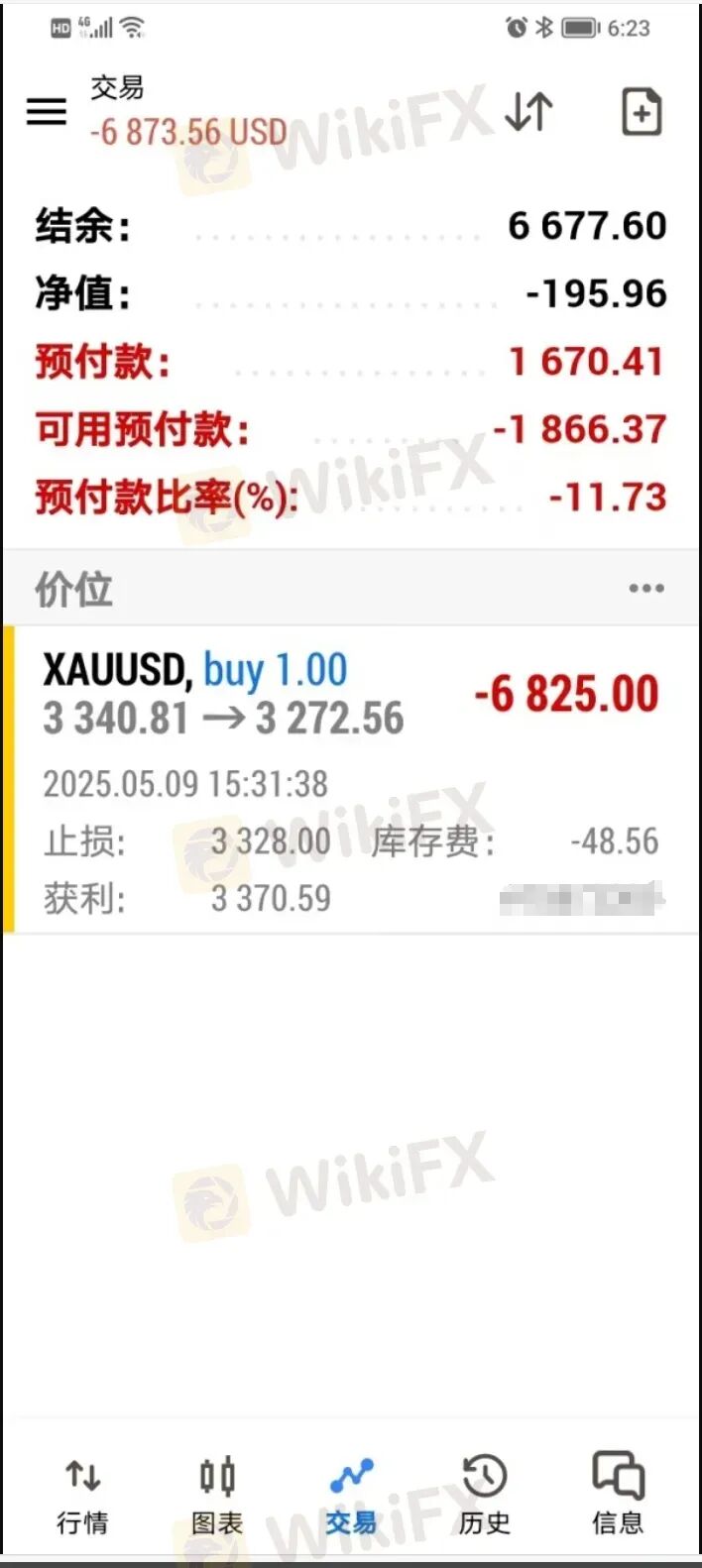Open the three-dot menu beside 价位
Viewport: 702px width, 1568px height.
(645, 589)
